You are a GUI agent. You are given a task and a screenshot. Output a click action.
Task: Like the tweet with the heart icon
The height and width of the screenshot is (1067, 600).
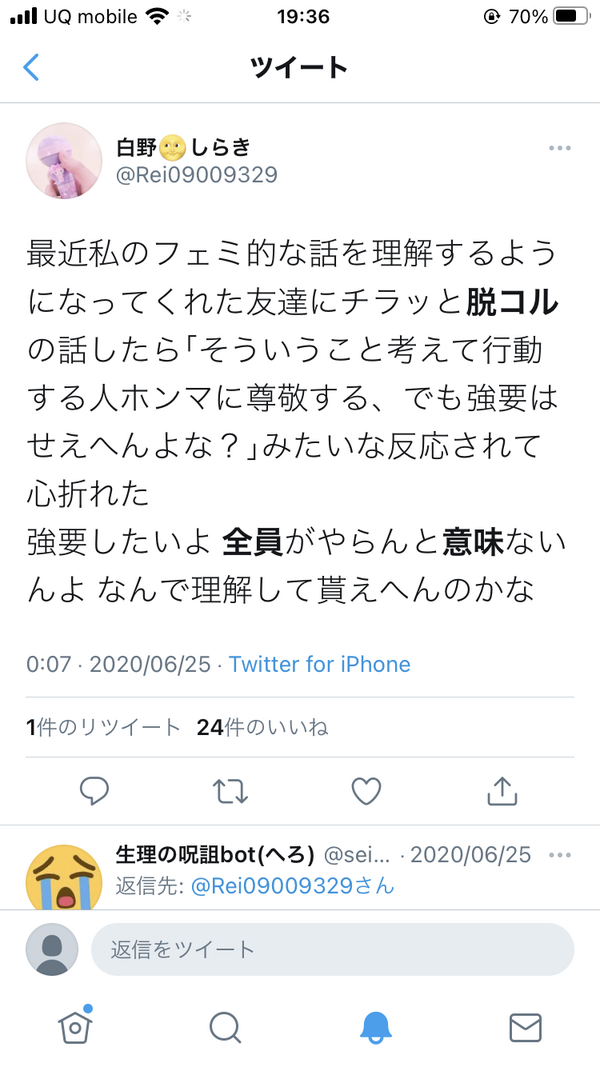pos(368,791)
